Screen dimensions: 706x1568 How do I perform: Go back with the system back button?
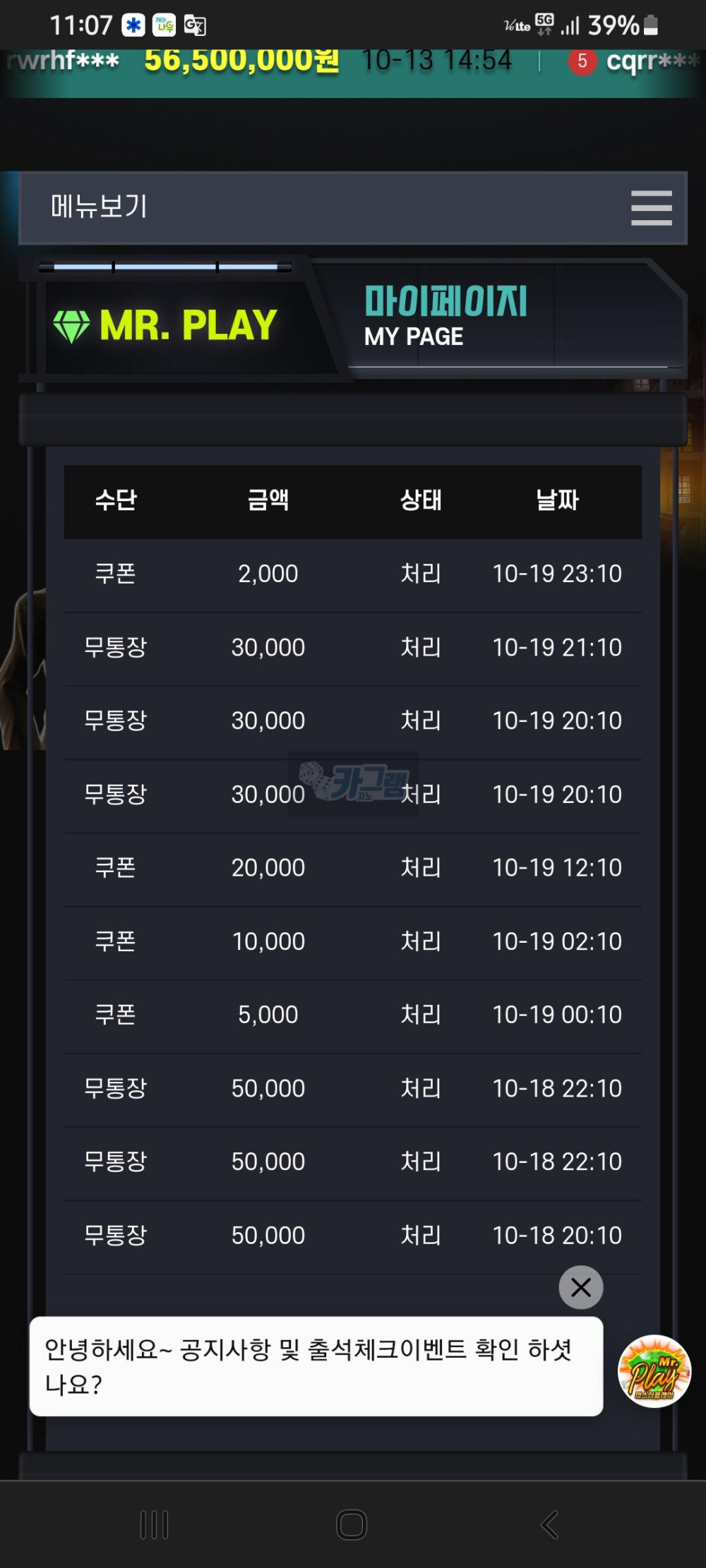click(x=550, y=1524)
